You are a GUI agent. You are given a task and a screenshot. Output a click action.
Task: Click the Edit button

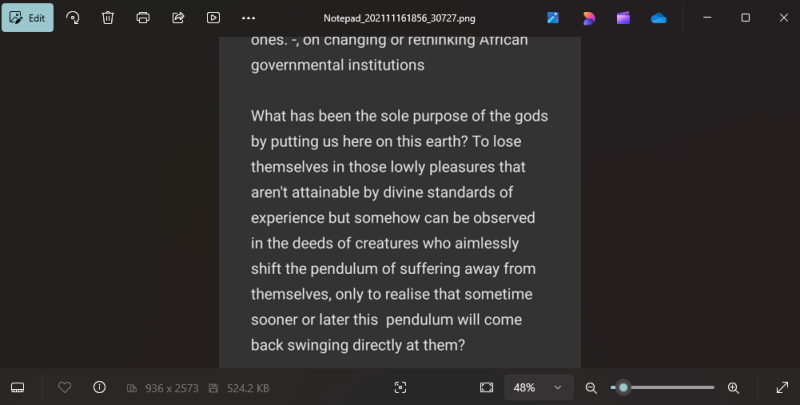point(27,18)
